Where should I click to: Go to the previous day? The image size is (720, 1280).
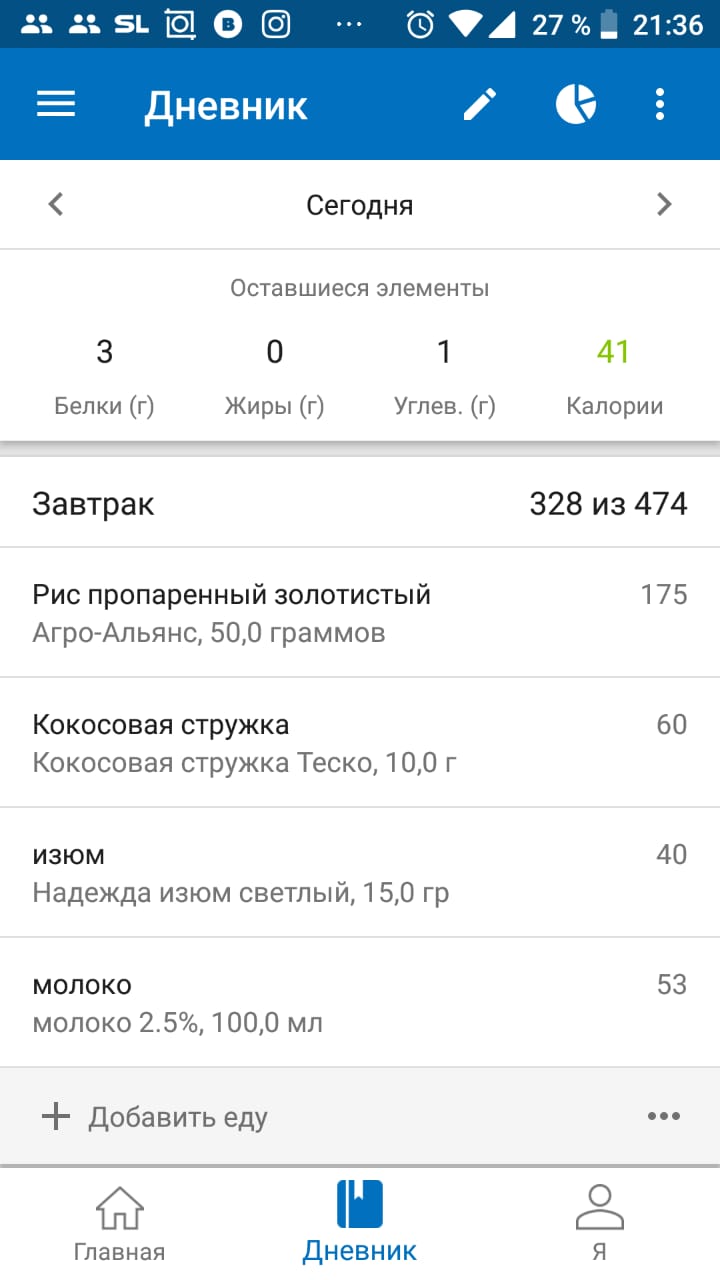pos(56,205)
